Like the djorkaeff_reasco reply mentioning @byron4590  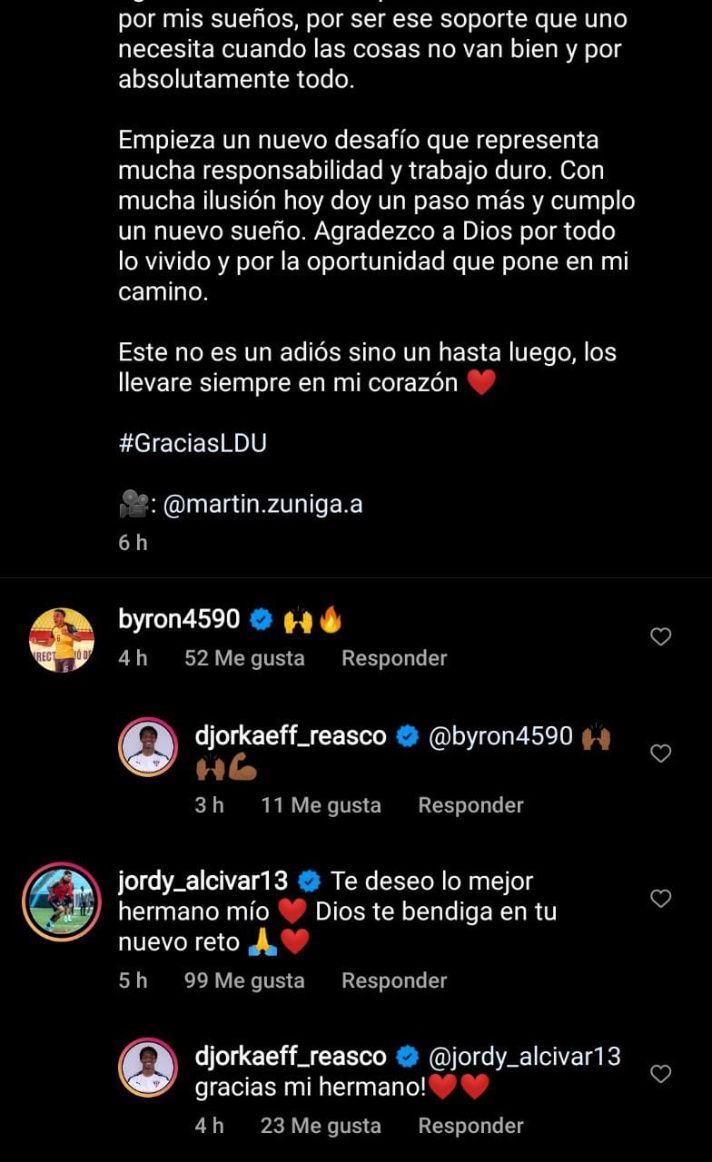point(660,754)
